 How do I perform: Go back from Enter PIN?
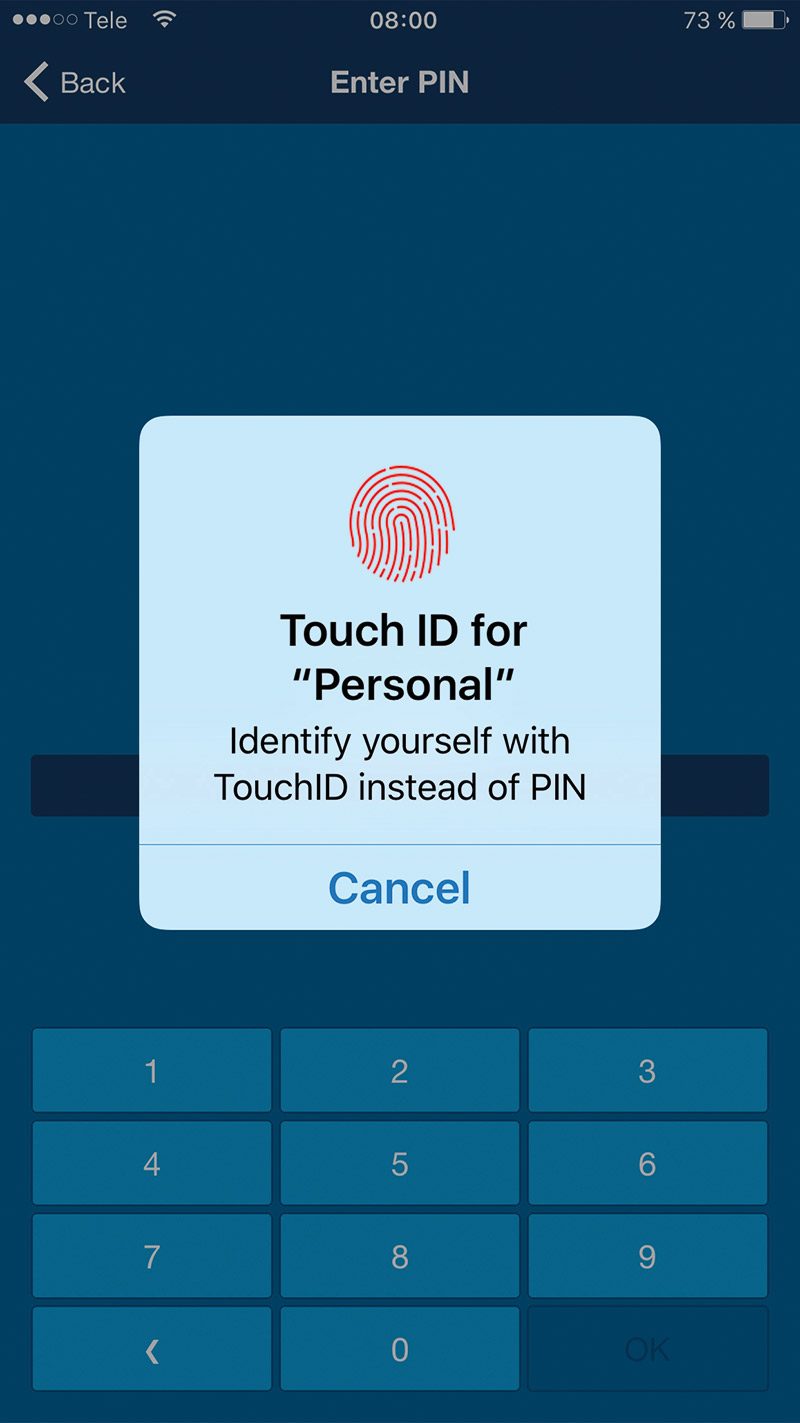[75, 82]
